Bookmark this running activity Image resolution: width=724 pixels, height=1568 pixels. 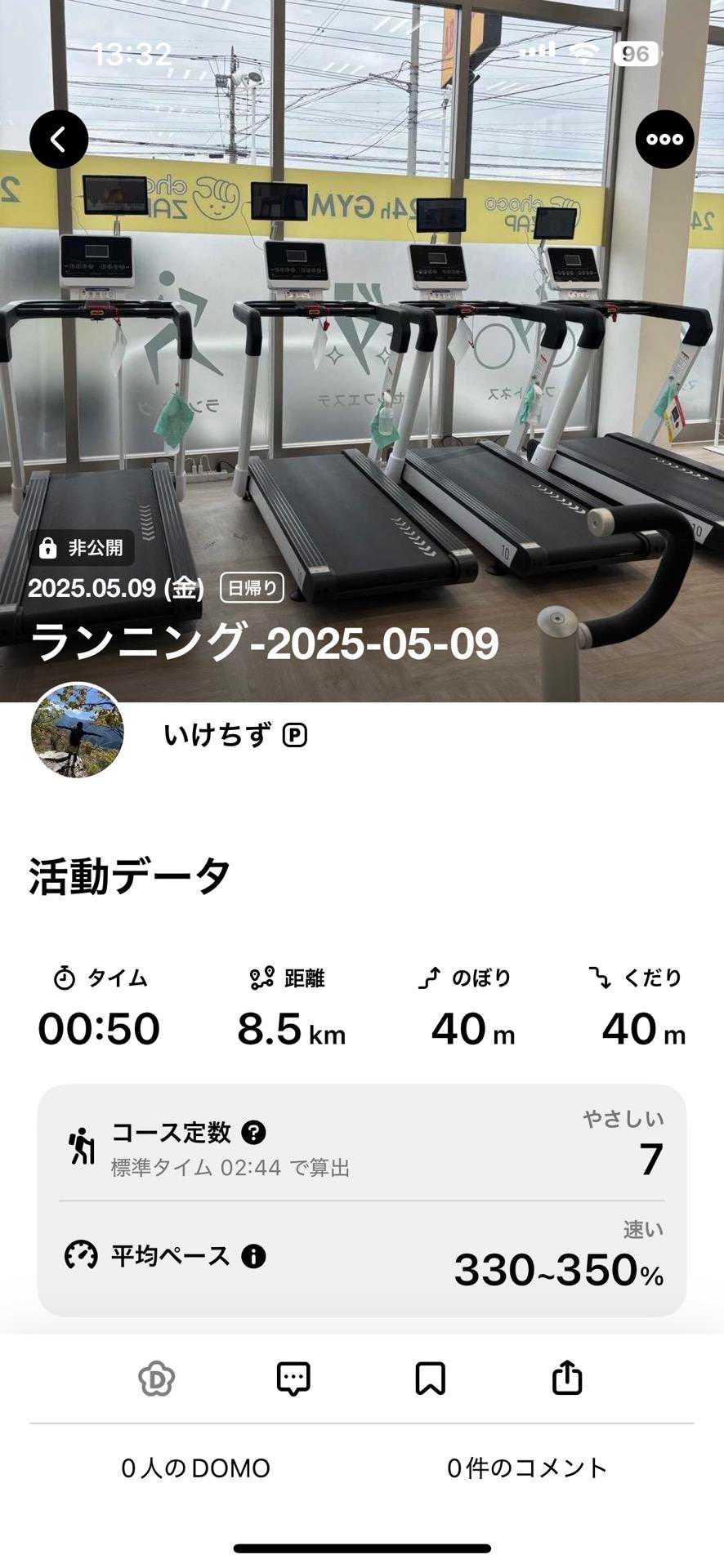point(430,1379)
